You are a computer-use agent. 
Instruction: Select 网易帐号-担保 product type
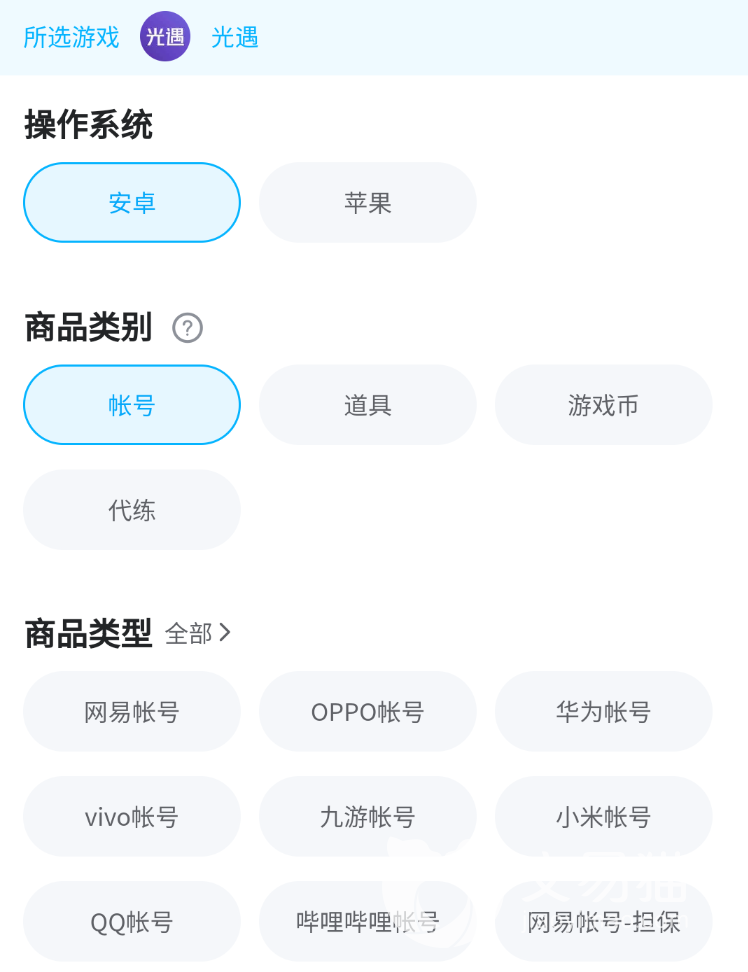pyautogui.click(x=603, y=921)
